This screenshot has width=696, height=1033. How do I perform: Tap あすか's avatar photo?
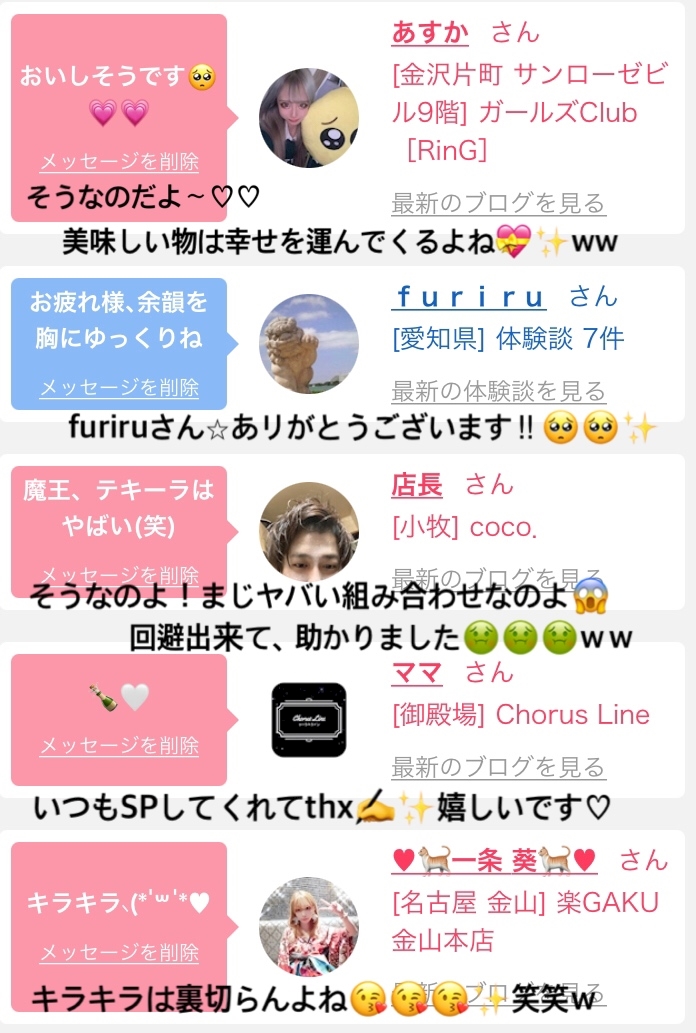309,118
